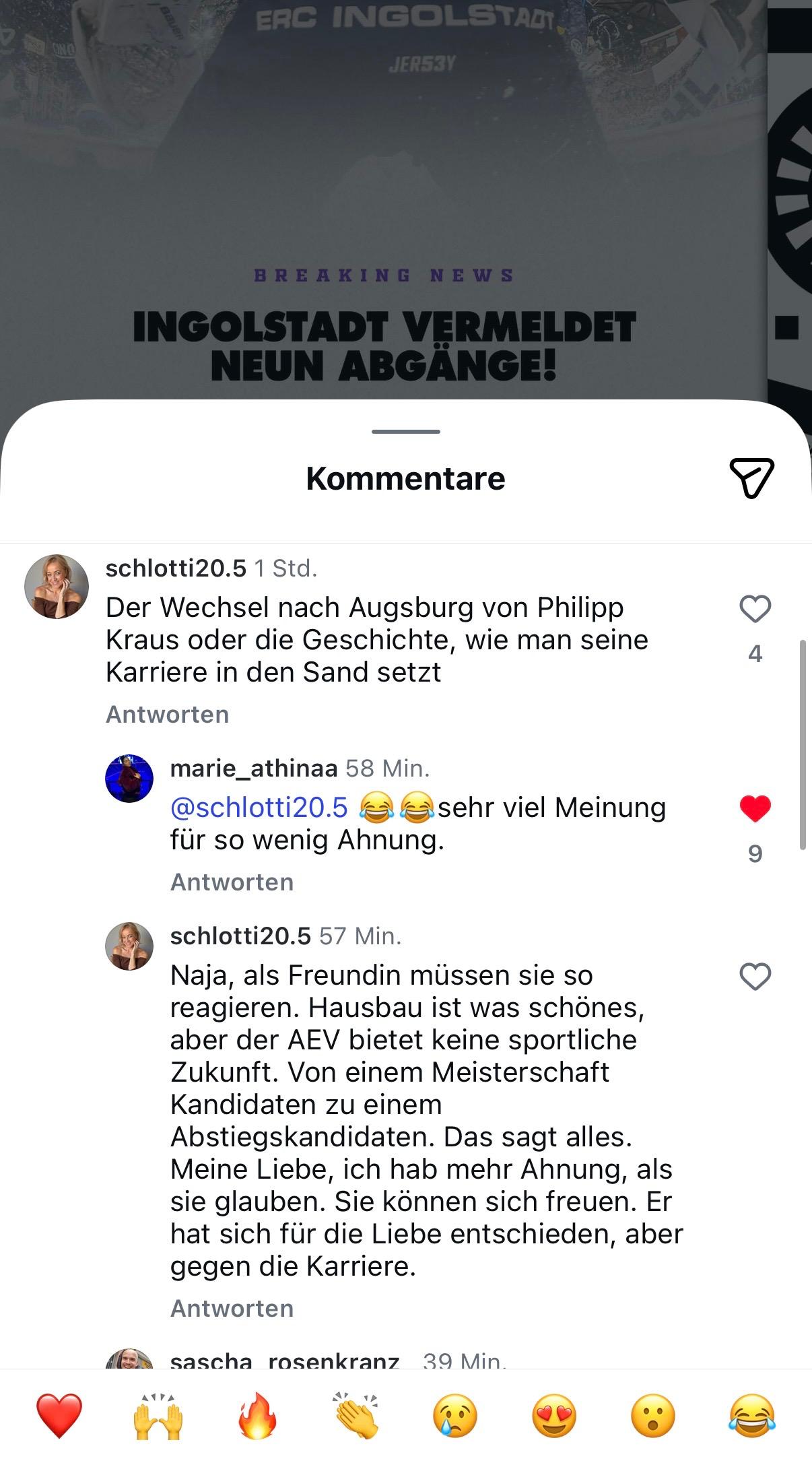Like schlotti20.5's reply starting with Naja
This screenshot has width=812, height=1469.
tap(755, 977)
